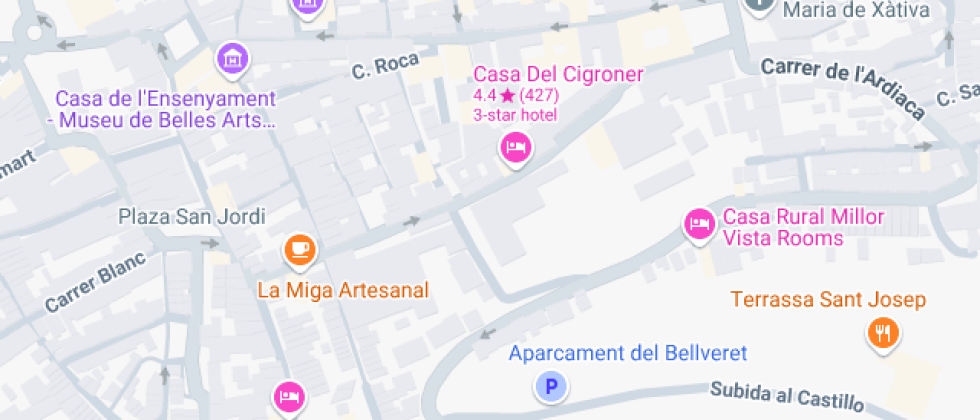Viewport: 980px width, 420px height.
Task: Tap the hotel pin below La Miga Artesanal
Action: (x=289, y=397)
